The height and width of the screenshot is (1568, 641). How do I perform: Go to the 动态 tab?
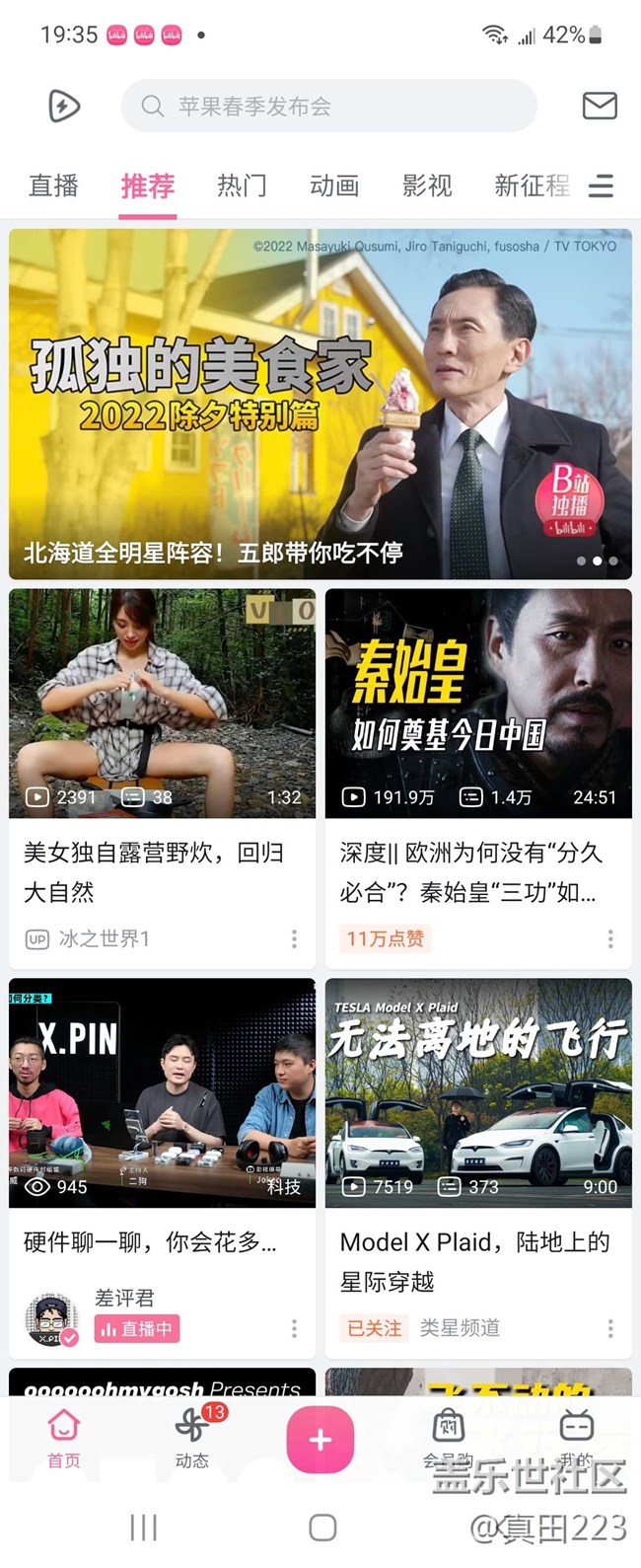click(192, 1437)
